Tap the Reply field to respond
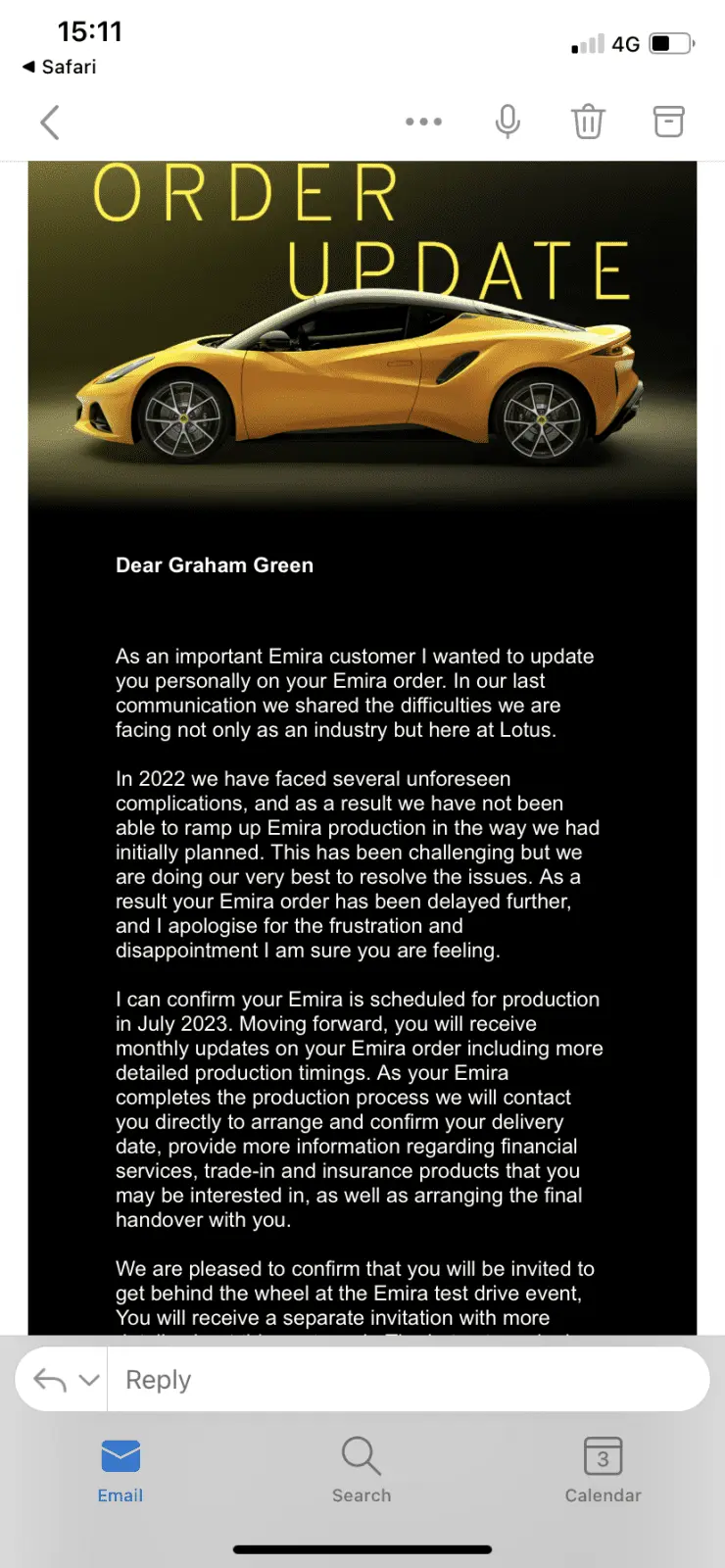The height and width of the screenshot is (1568, 725). (x=407, y=1379)
